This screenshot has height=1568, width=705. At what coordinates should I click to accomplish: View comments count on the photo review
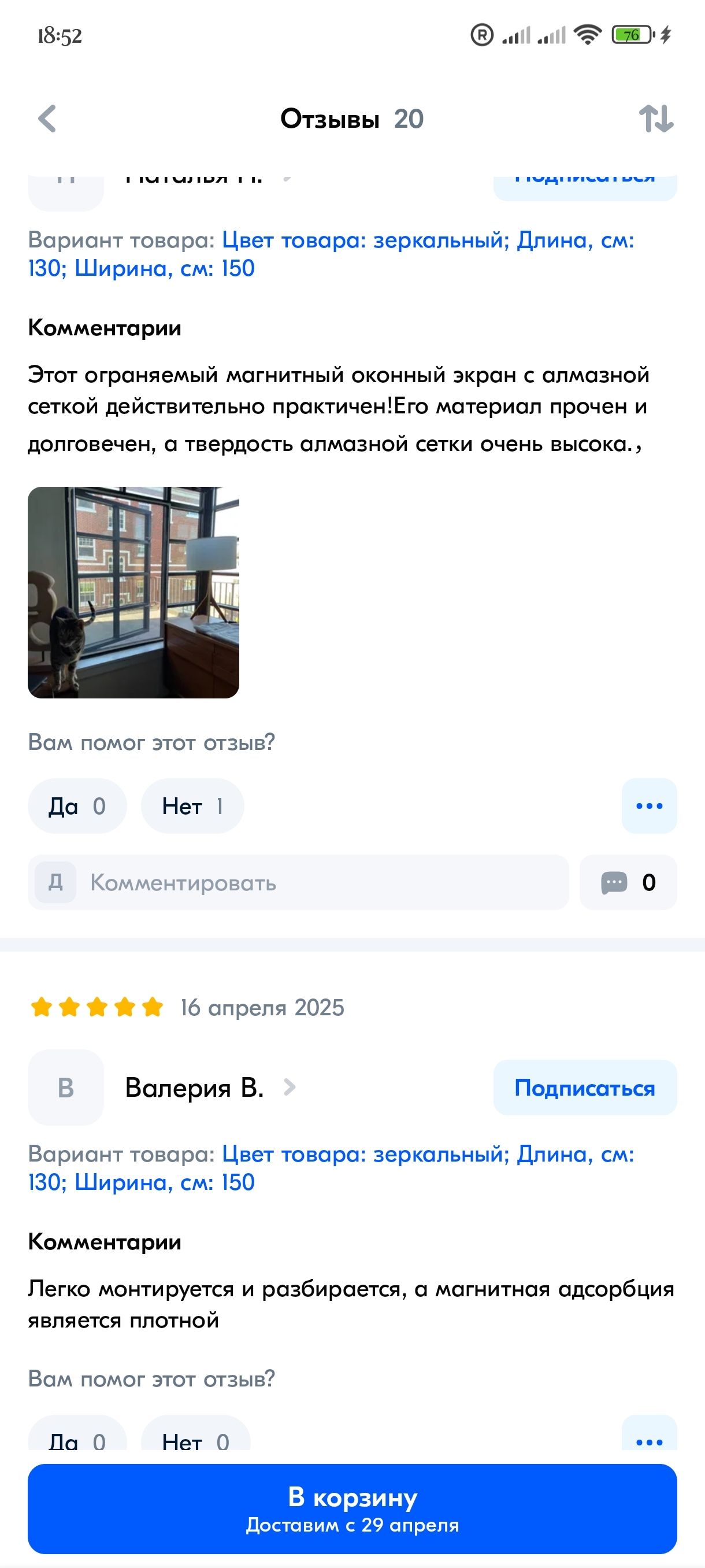[628, 883]
